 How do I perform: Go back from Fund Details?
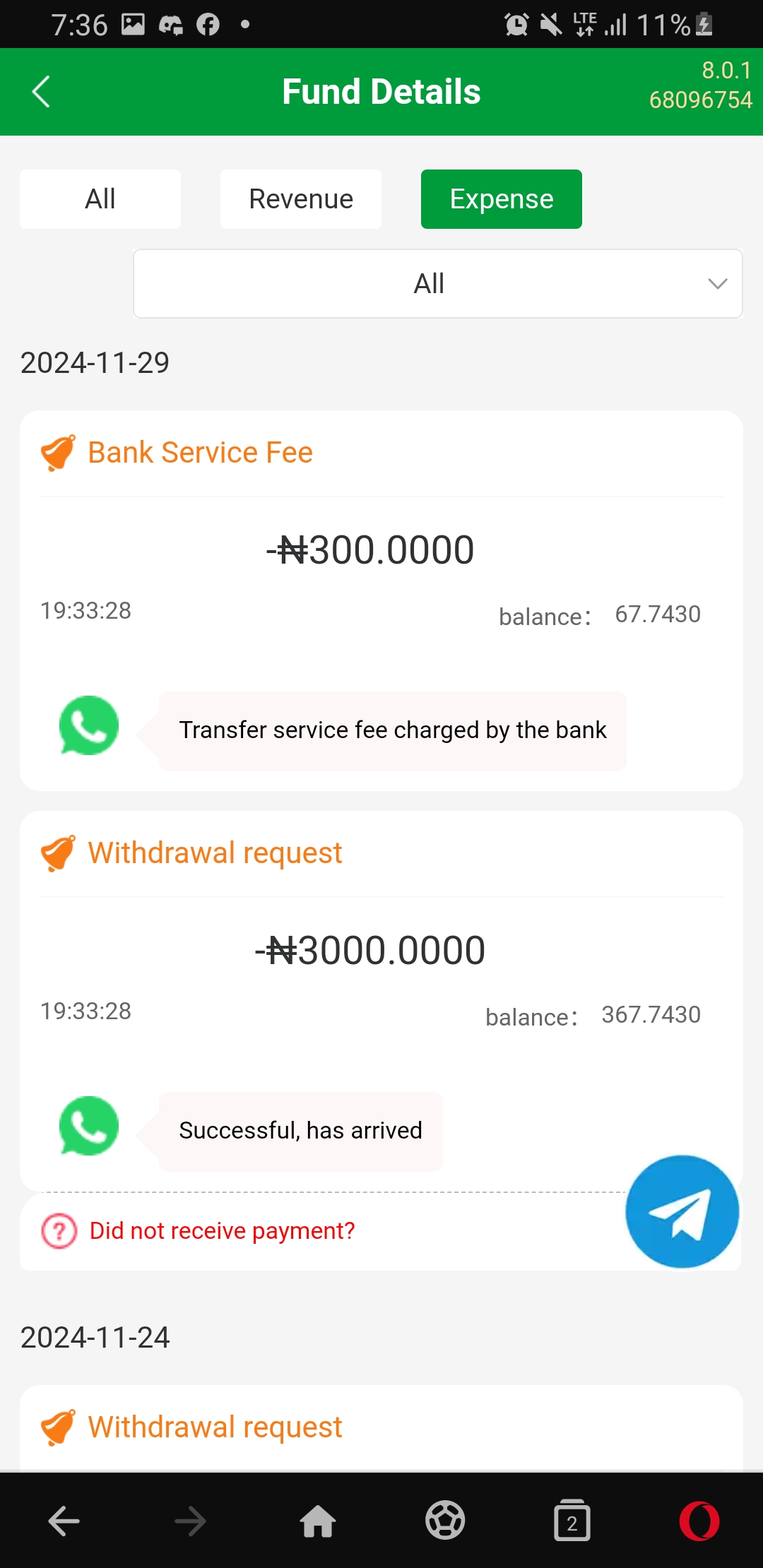41,92
